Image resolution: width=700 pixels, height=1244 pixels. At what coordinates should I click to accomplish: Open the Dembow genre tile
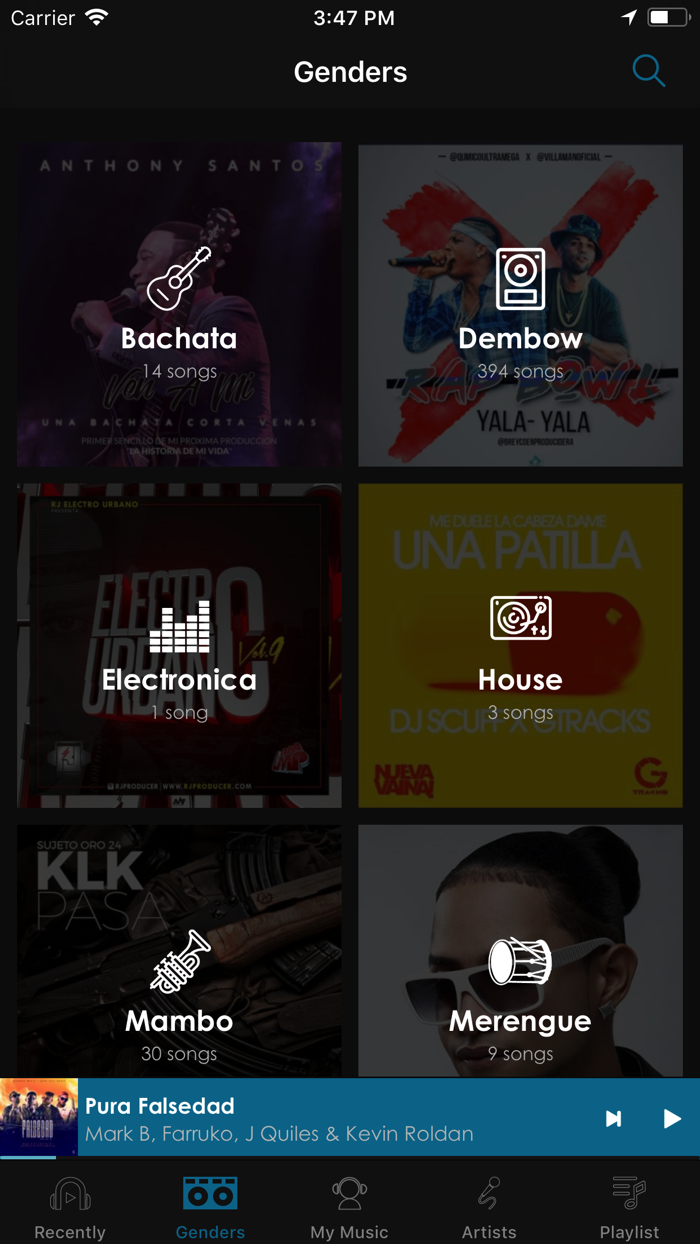(520, 305)
